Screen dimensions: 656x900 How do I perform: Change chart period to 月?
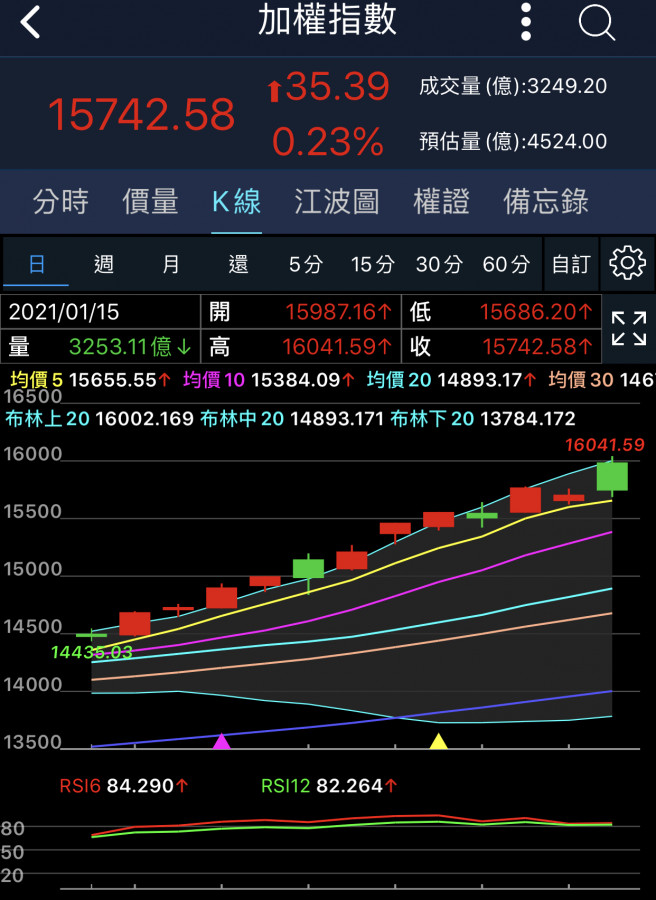171,264
